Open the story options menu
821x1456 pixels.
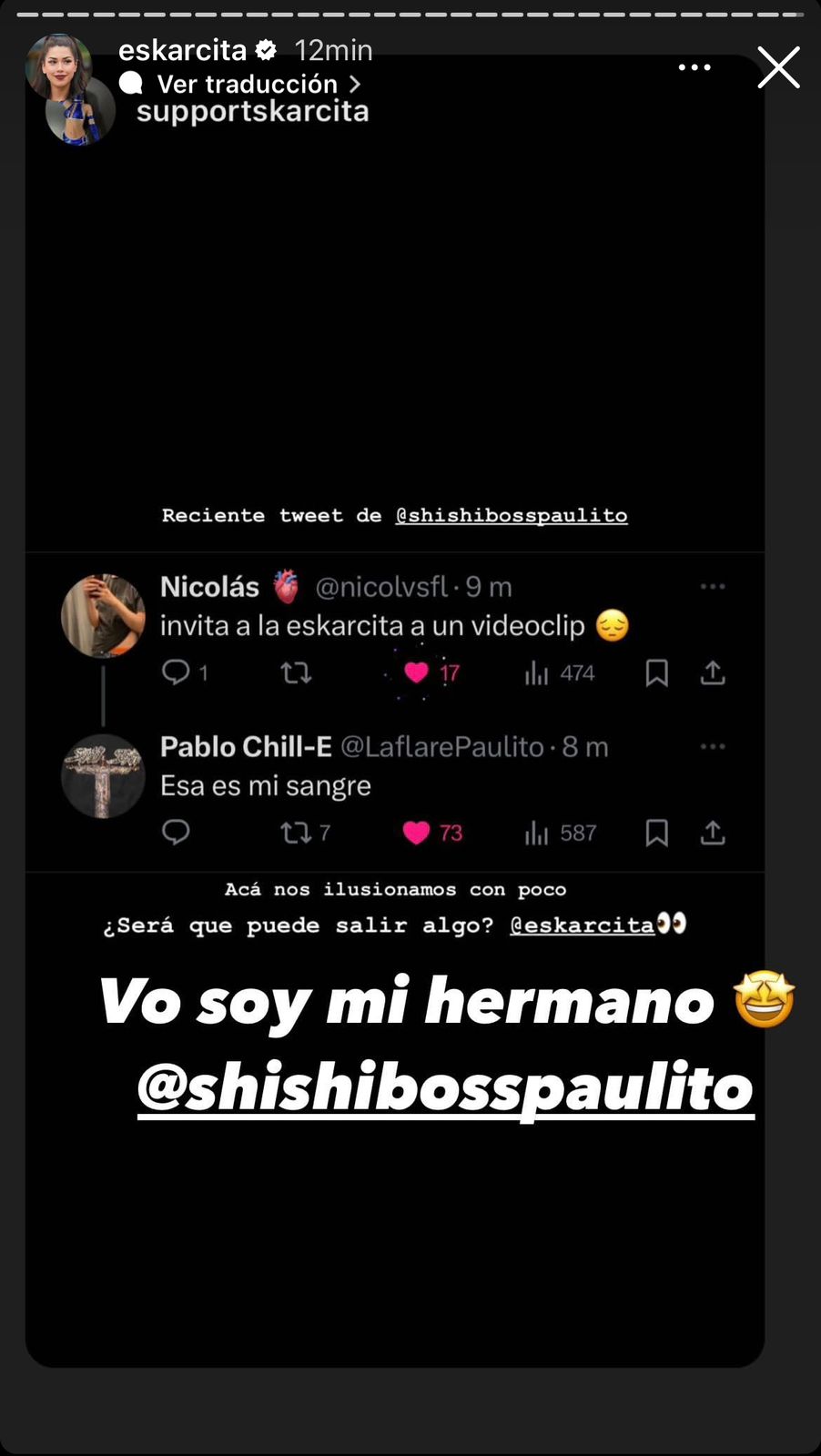694,67
